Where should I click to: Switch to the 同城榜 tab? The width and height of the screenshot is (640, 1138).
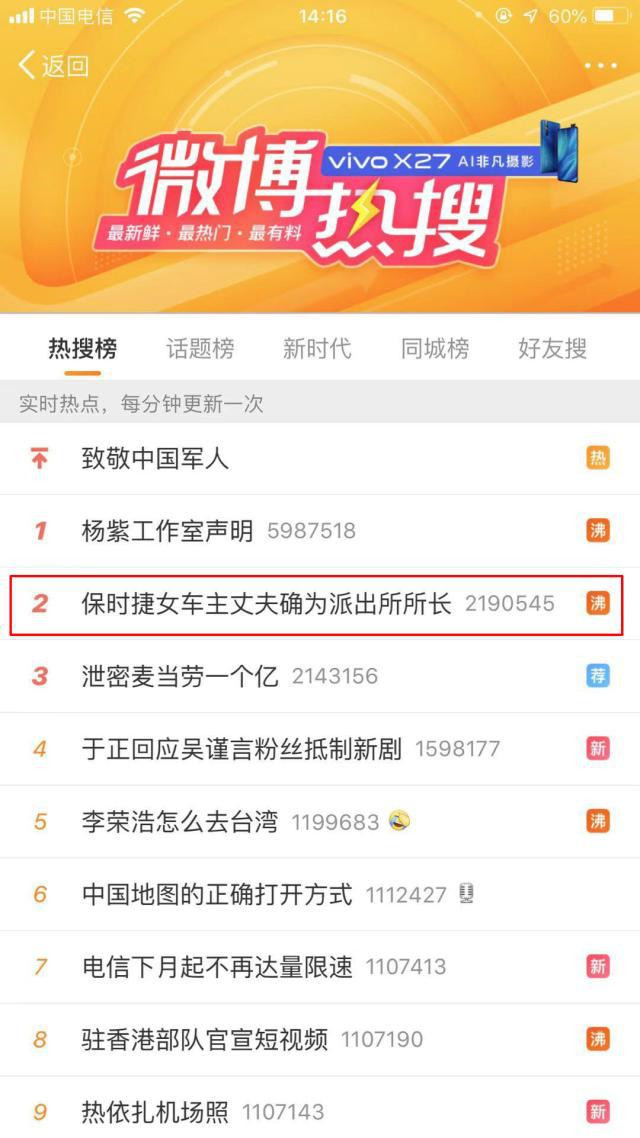tap(435, 348)
